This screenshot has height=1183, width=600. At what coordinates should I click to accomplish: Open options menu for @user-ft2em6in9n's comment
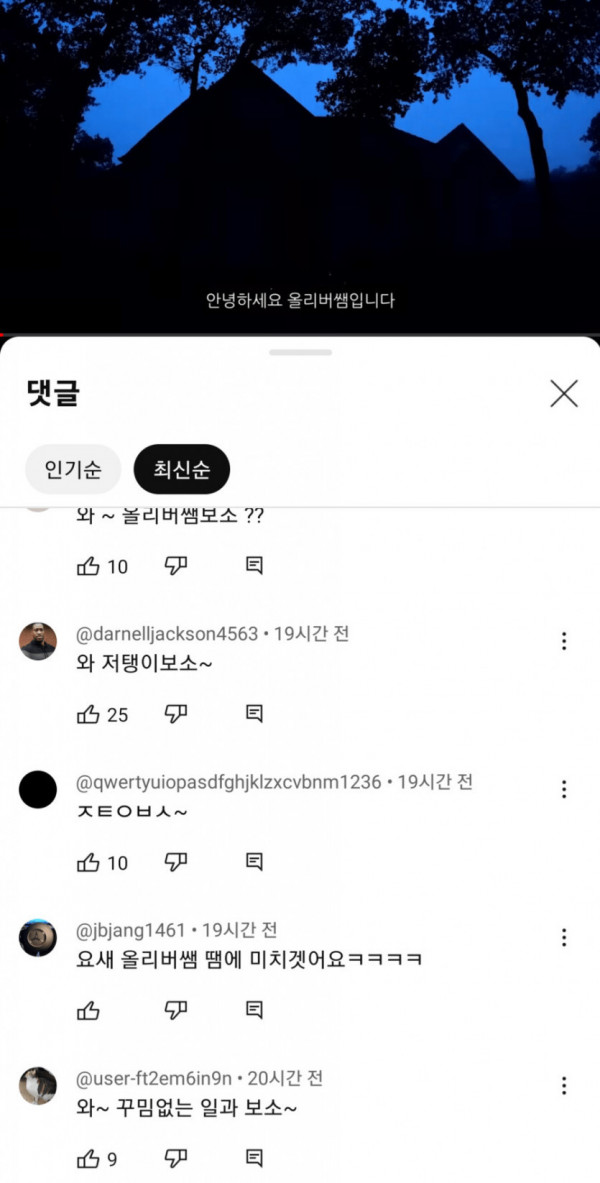click(x=564, y=1085)
